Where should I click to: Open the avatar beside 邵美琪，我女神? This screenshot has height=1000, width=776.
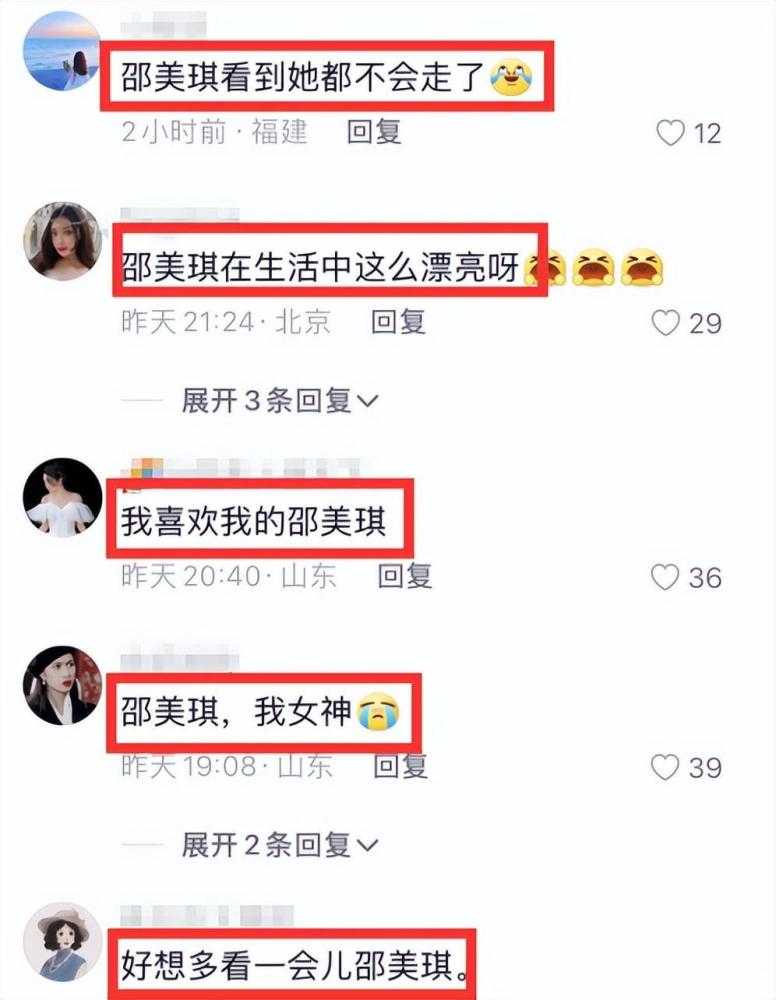[x=62, y=685]
